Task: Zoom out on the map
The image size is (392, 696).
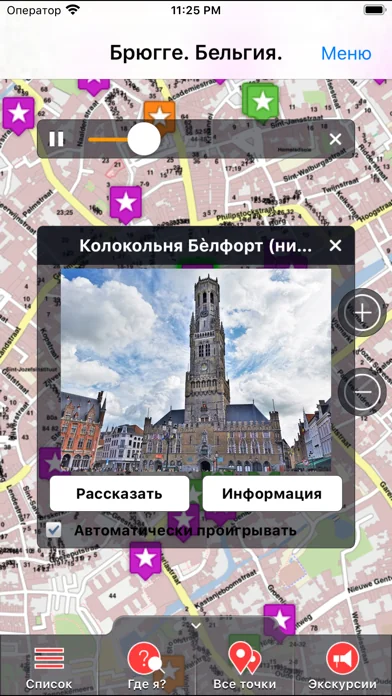Action: [364, 392]
